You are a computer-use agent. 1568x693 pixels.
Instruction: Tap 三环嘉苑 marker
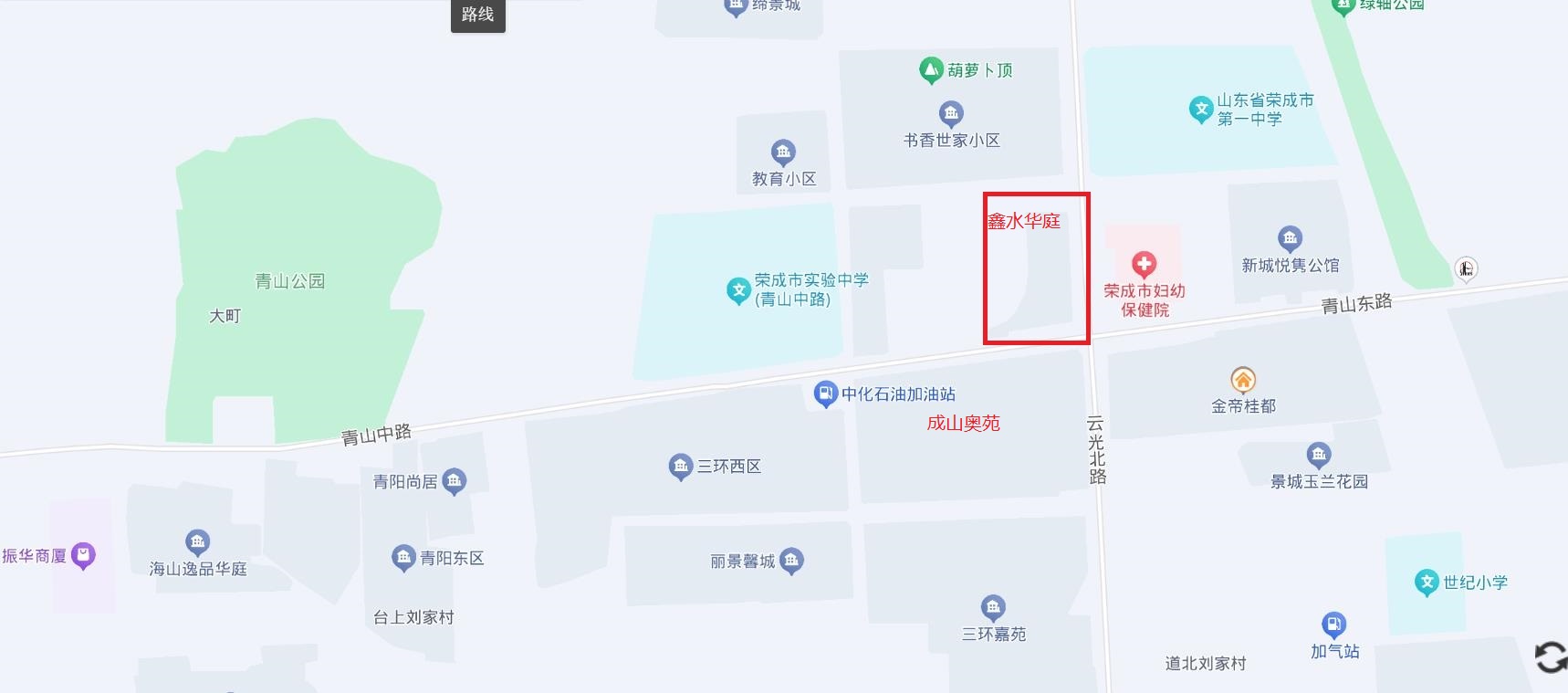993,607
